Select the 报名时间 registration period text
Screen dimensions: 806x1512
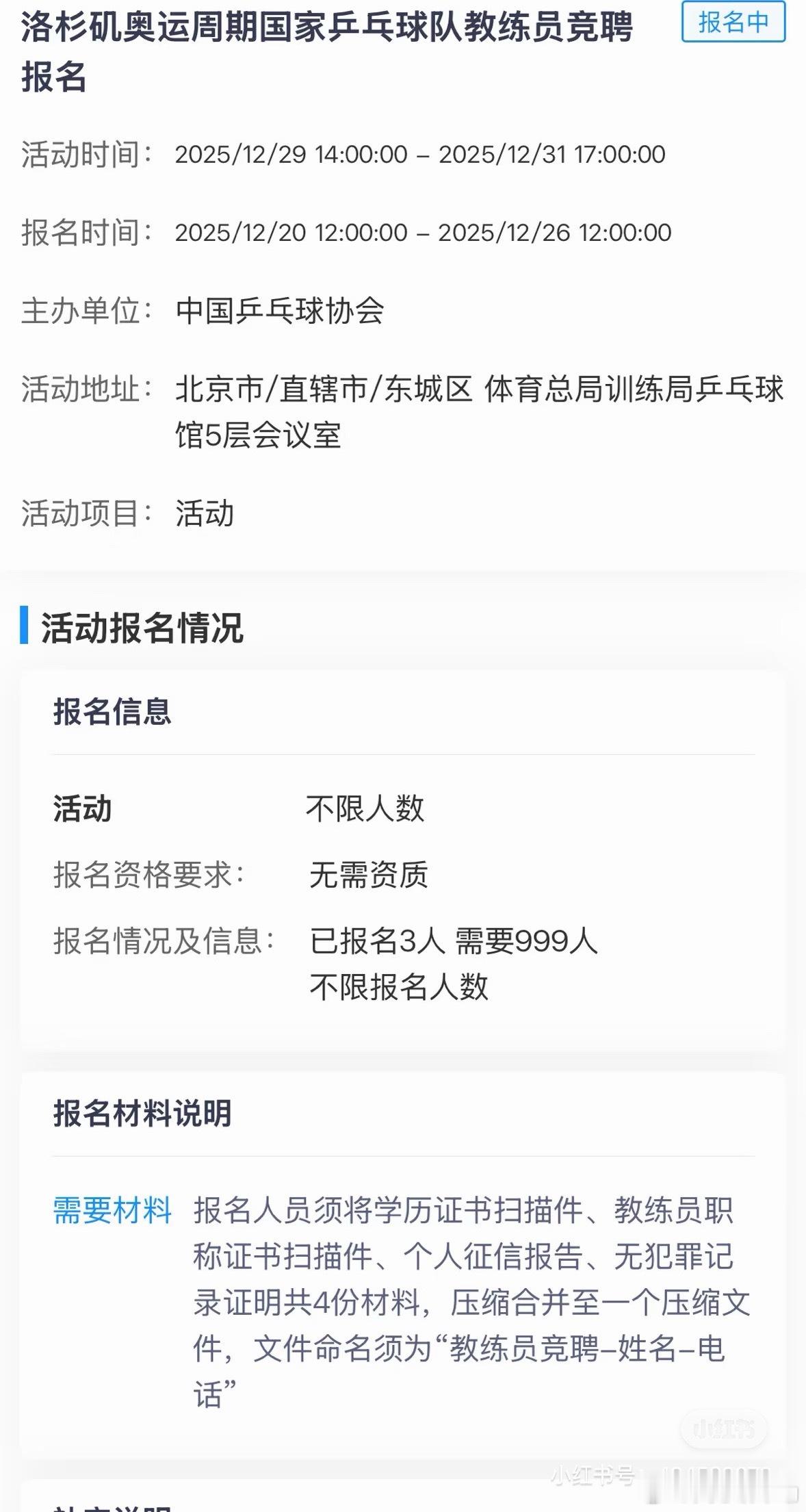pos(421,232)
